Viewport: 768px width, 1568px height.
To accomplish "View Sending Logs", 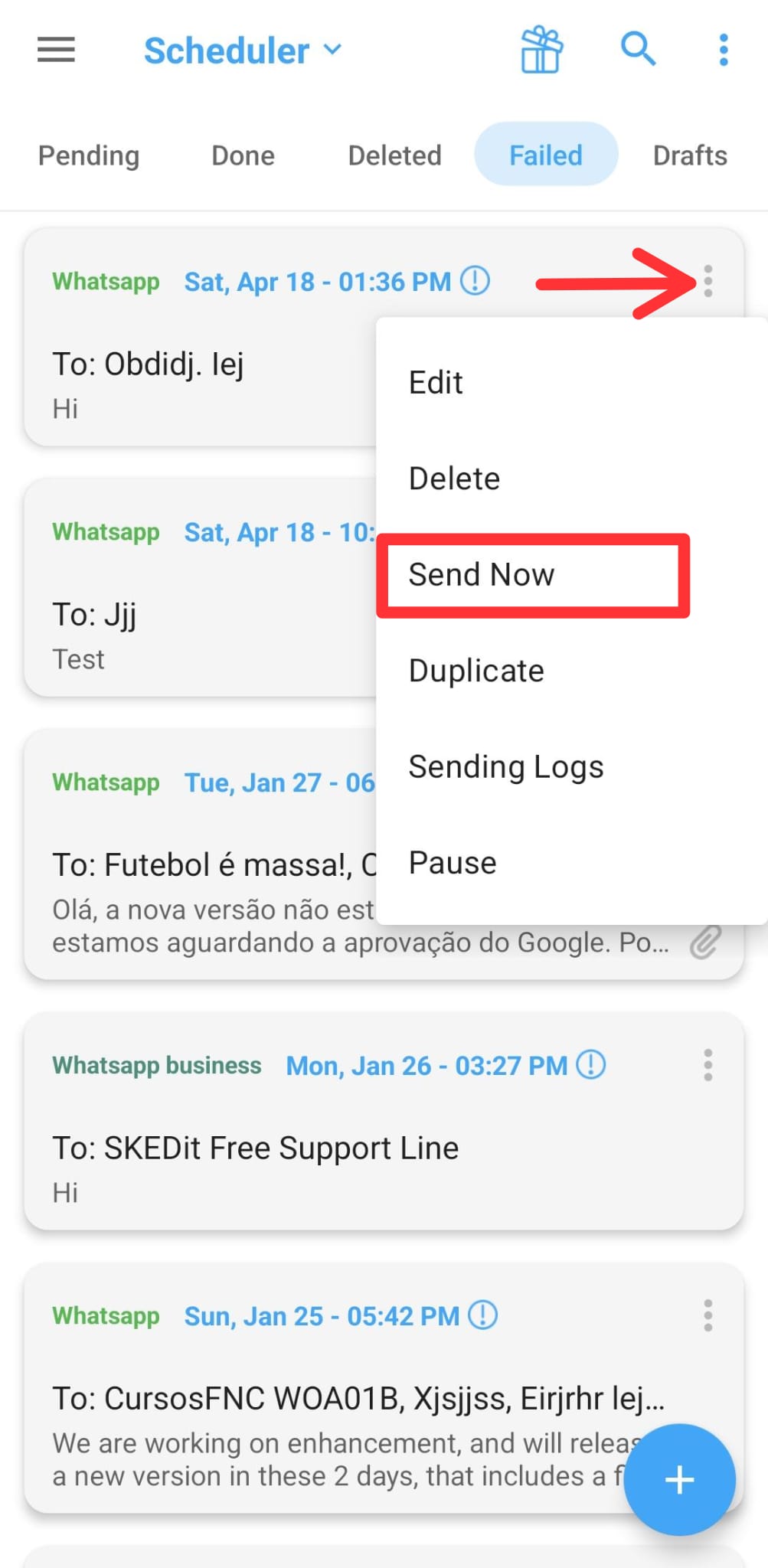I will tap(505, 766).
